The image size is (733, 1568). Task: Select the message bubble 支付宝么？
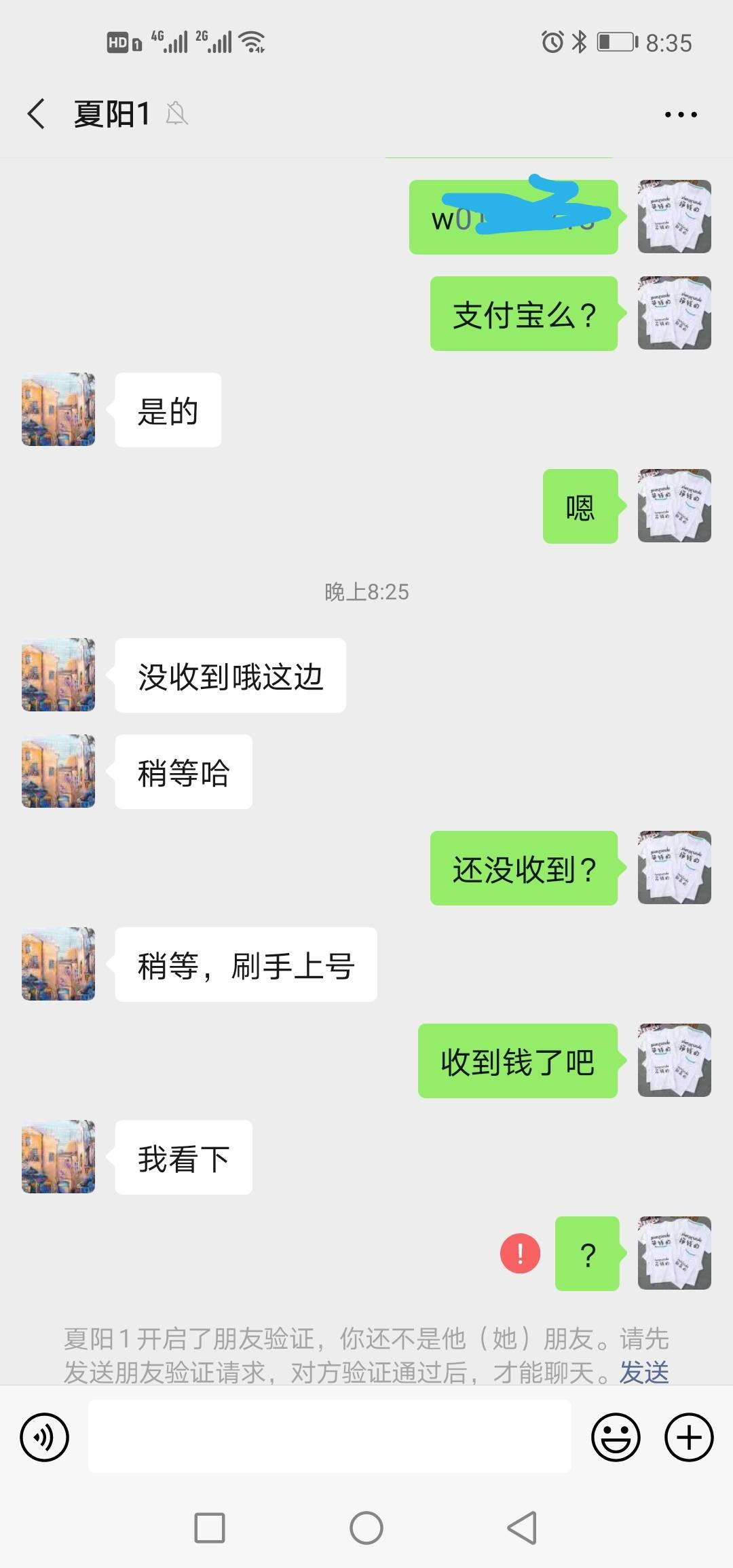(524, 313)
